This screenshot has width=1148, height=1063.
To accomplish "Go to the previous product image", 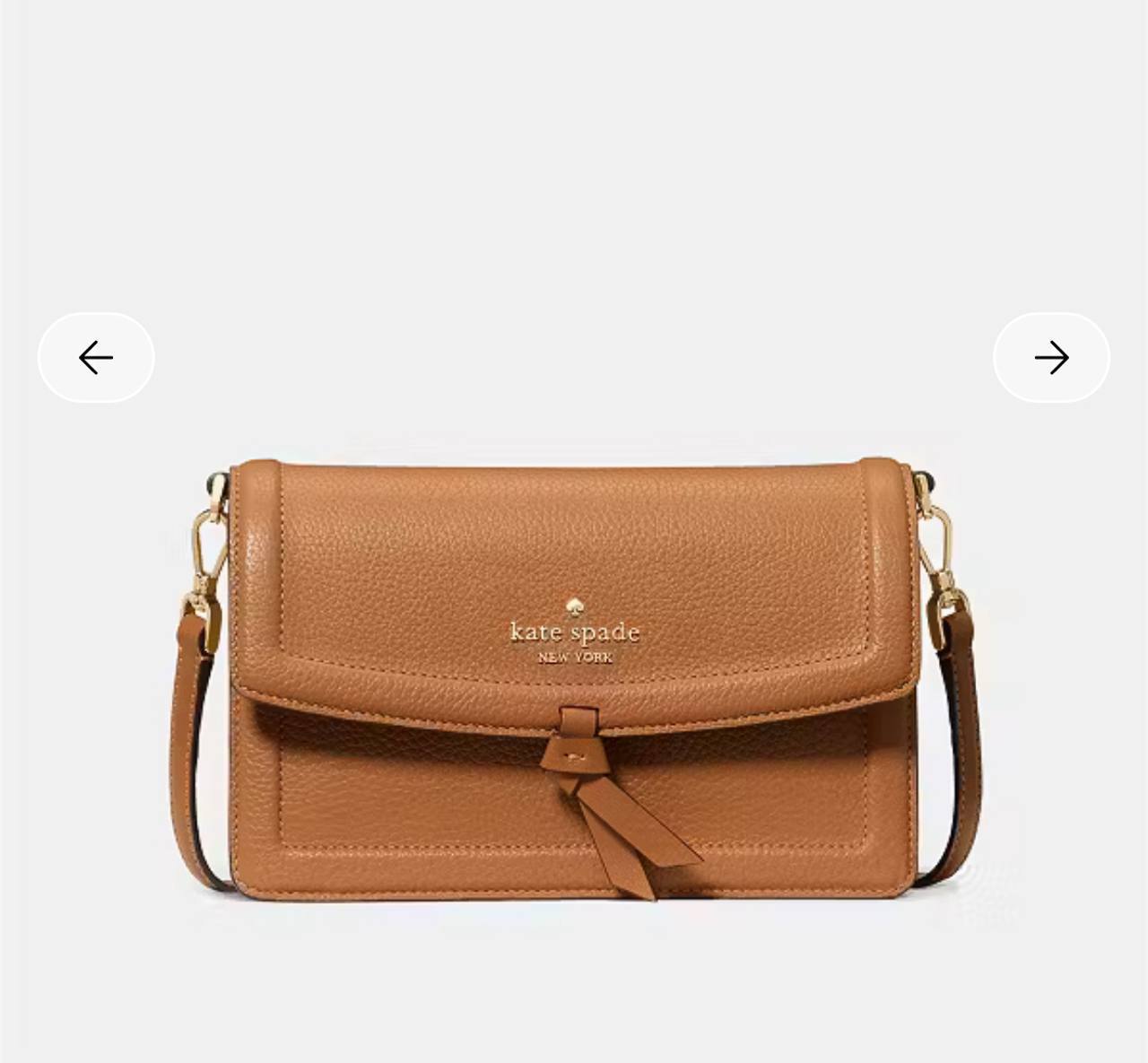I will (96, 358).
